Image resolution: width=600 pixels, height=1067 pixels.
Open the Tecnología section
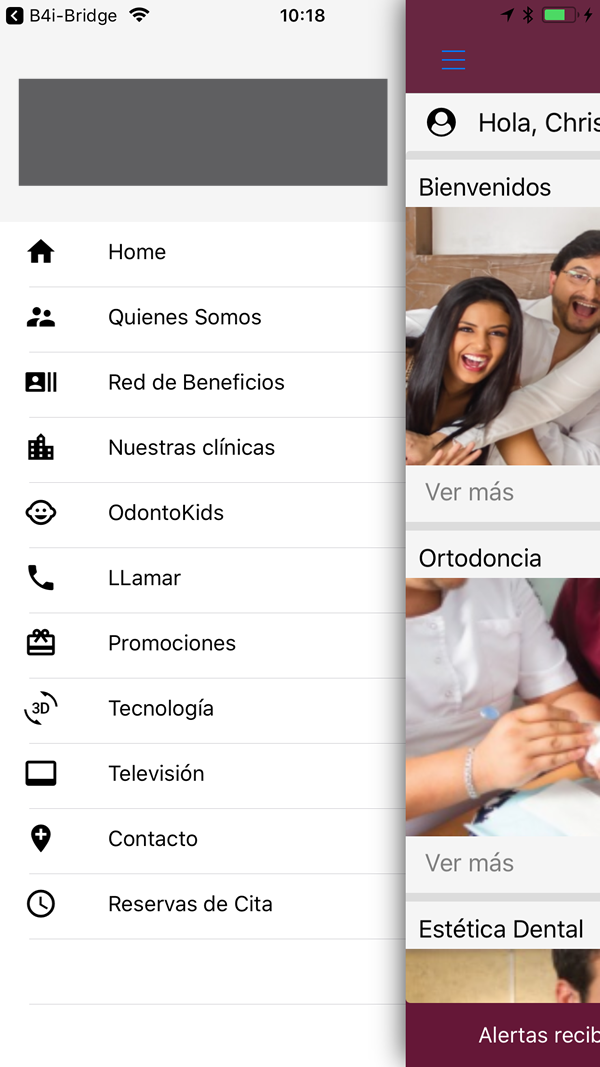coord(161,708)
